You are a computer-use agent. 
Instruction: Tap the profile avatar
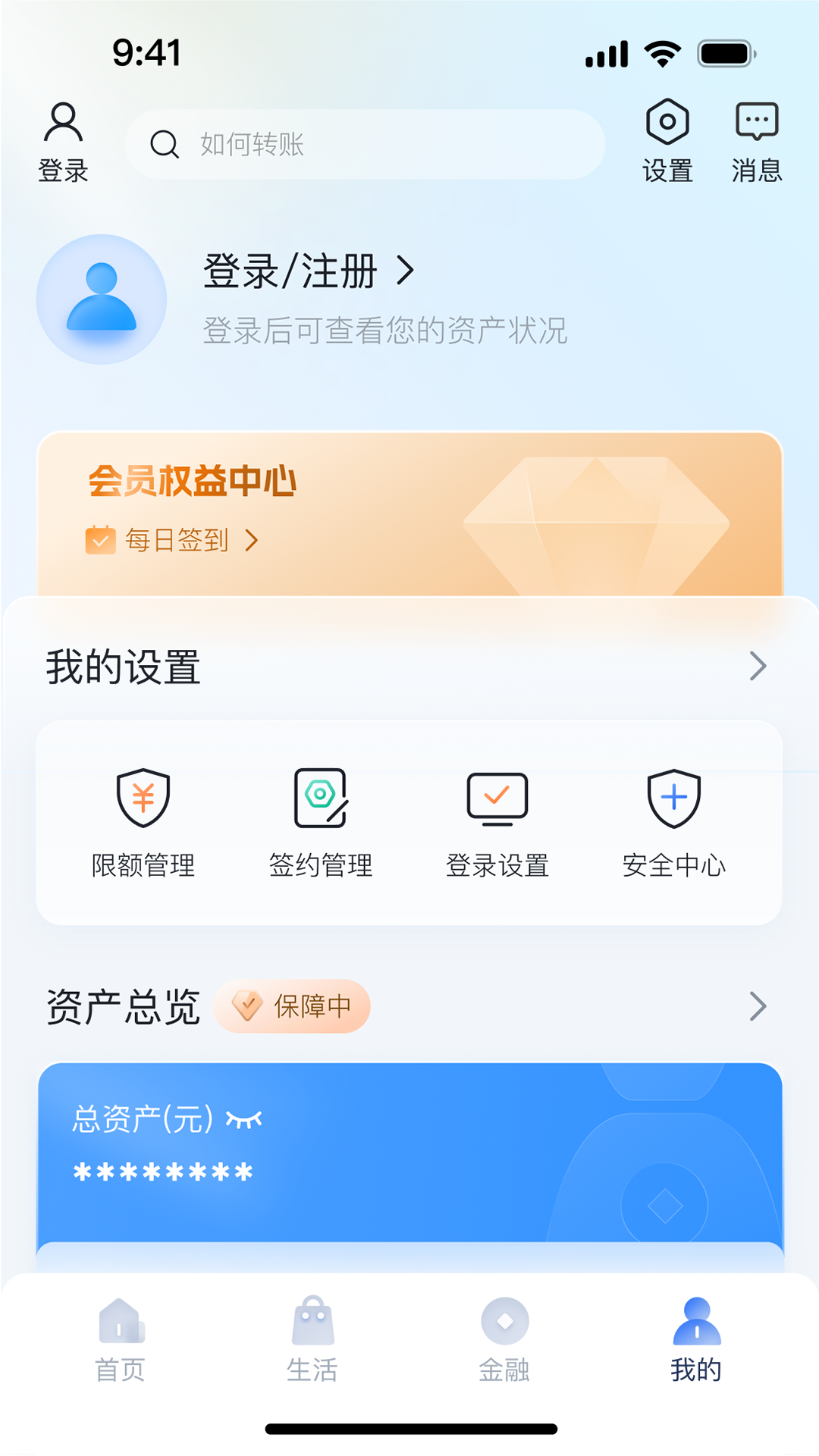click(x=102, y=299)
